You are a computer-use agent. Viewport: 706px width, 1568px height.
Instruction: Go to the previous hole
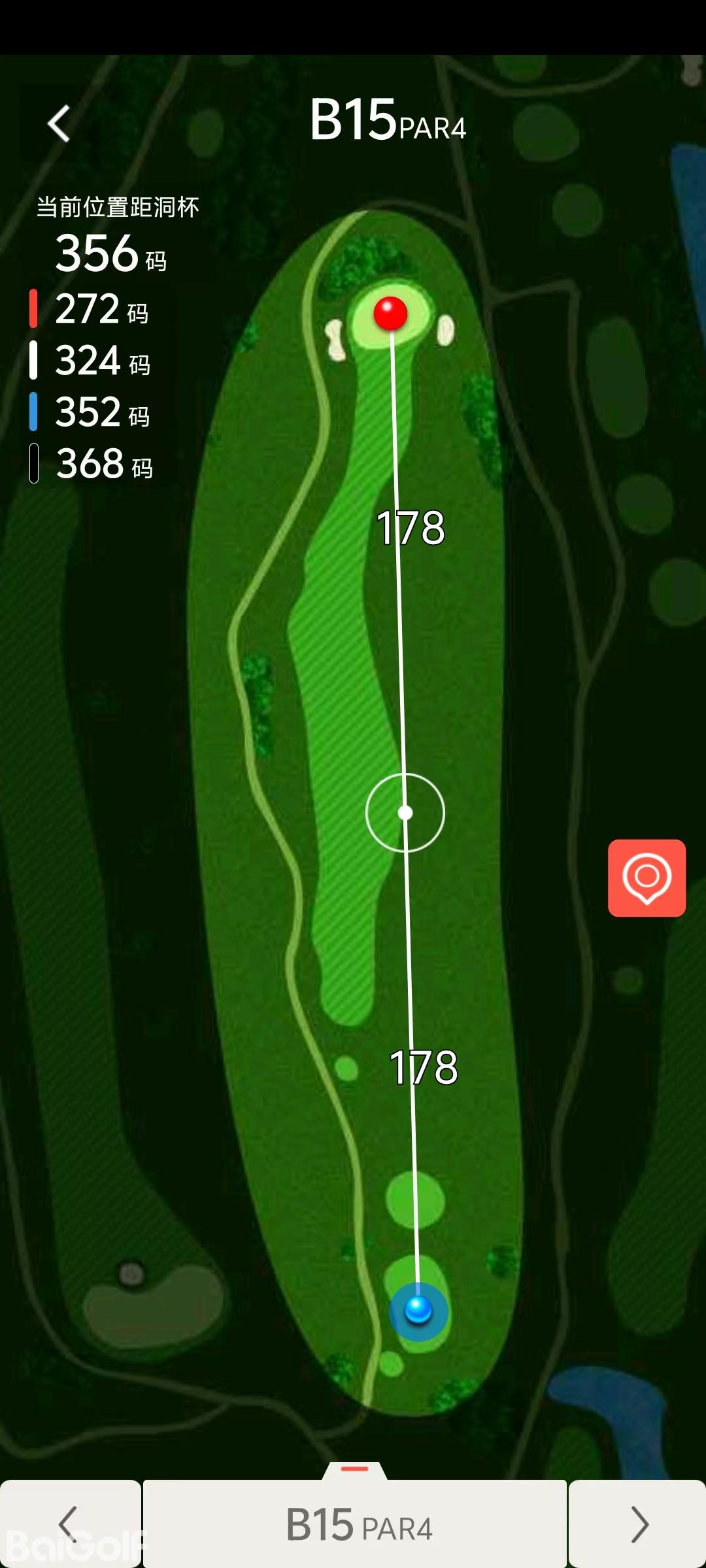pos(69,1524)
